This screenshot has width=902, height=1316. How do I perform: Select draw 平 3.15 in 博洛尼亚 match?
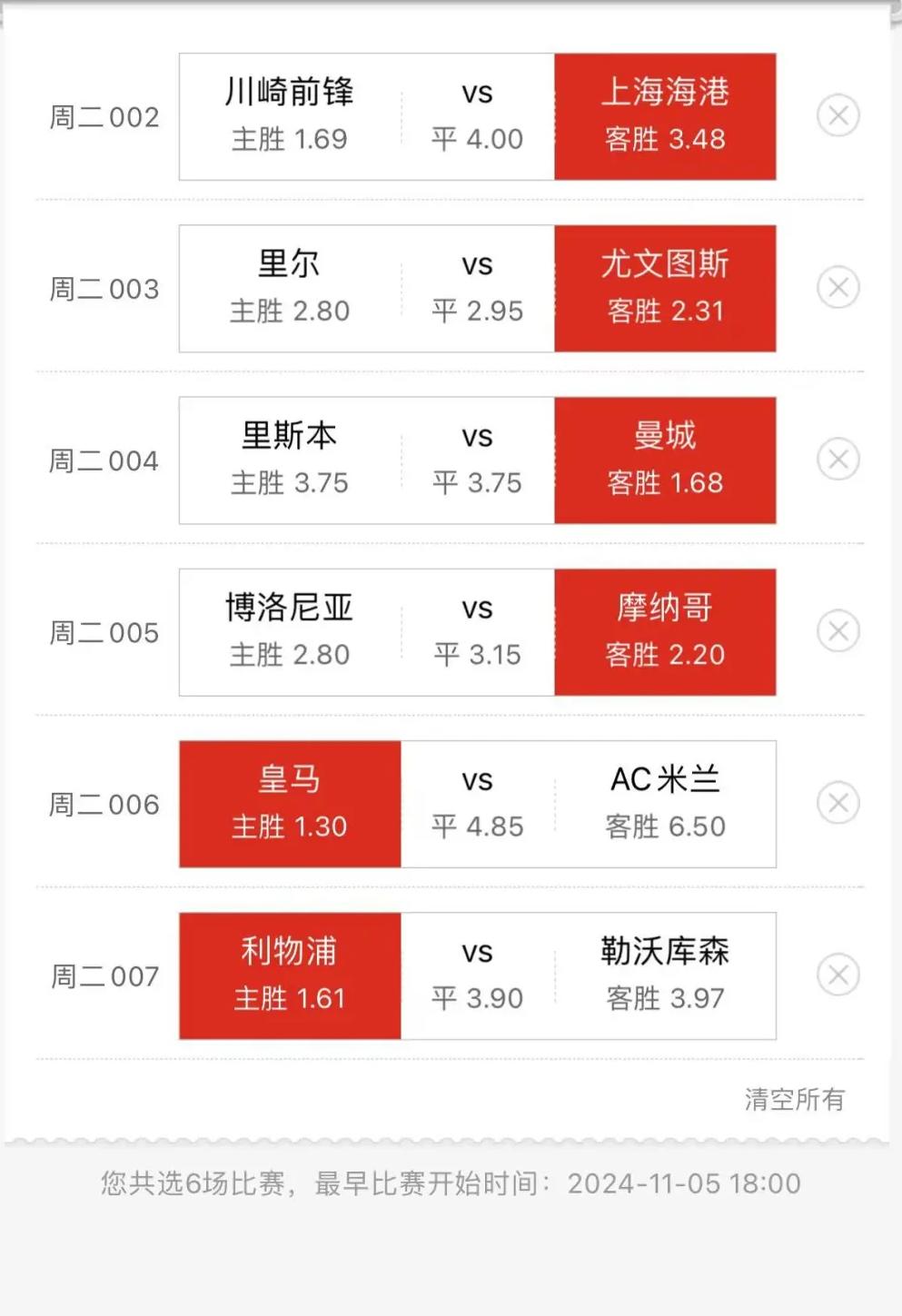pos(479,631)
